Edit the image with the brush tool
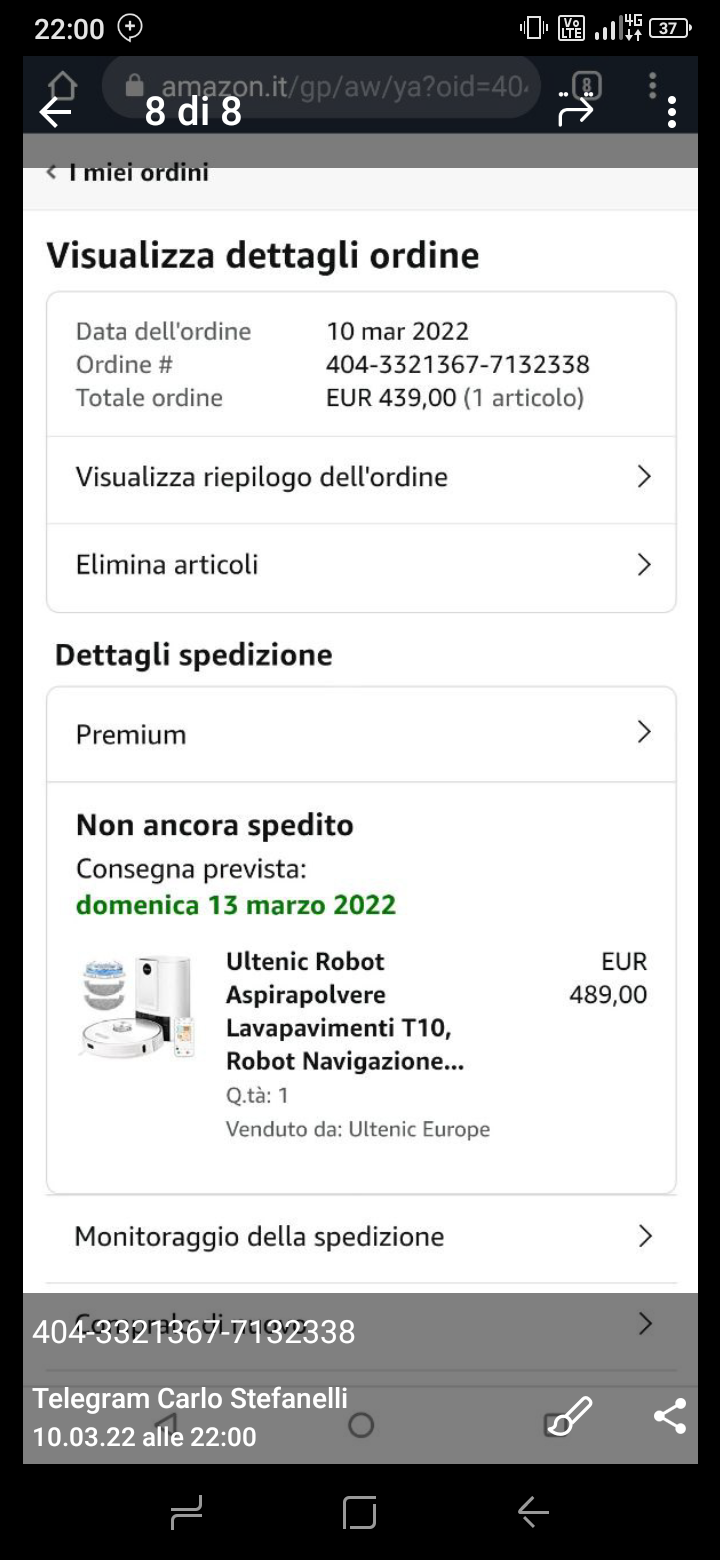The width and height of the screenshot is (720, 1560). point(570,1417)
